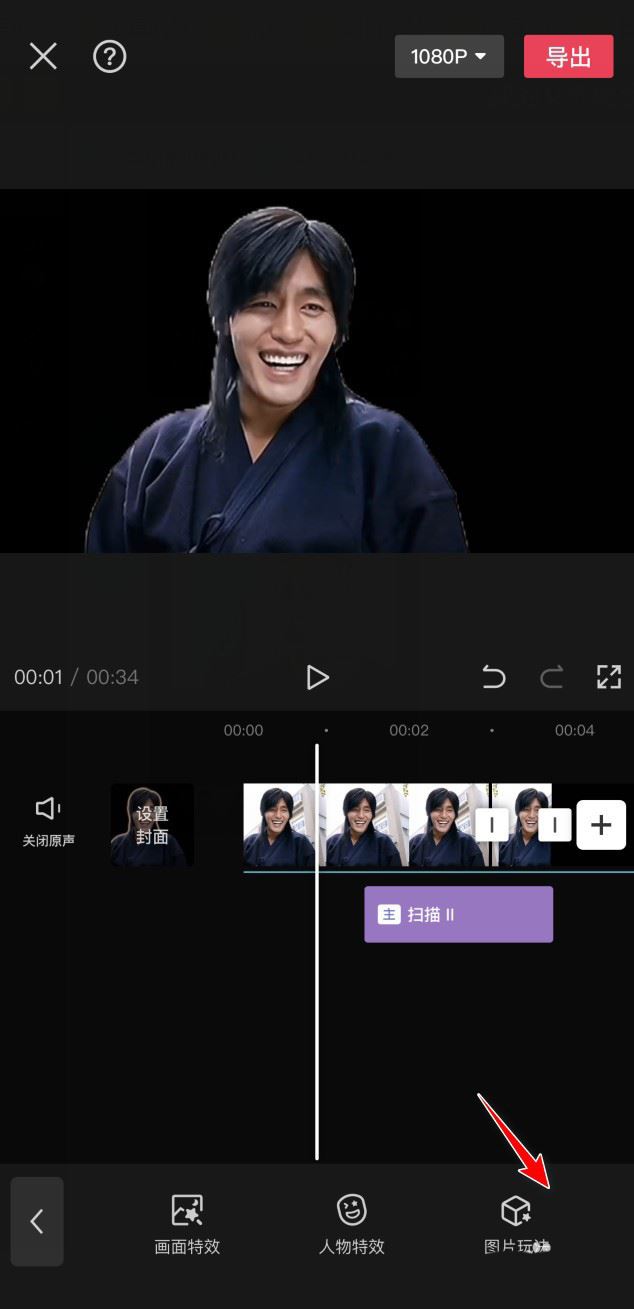Undo the last edit
634x1309 pixels.
tap(494, 677)
